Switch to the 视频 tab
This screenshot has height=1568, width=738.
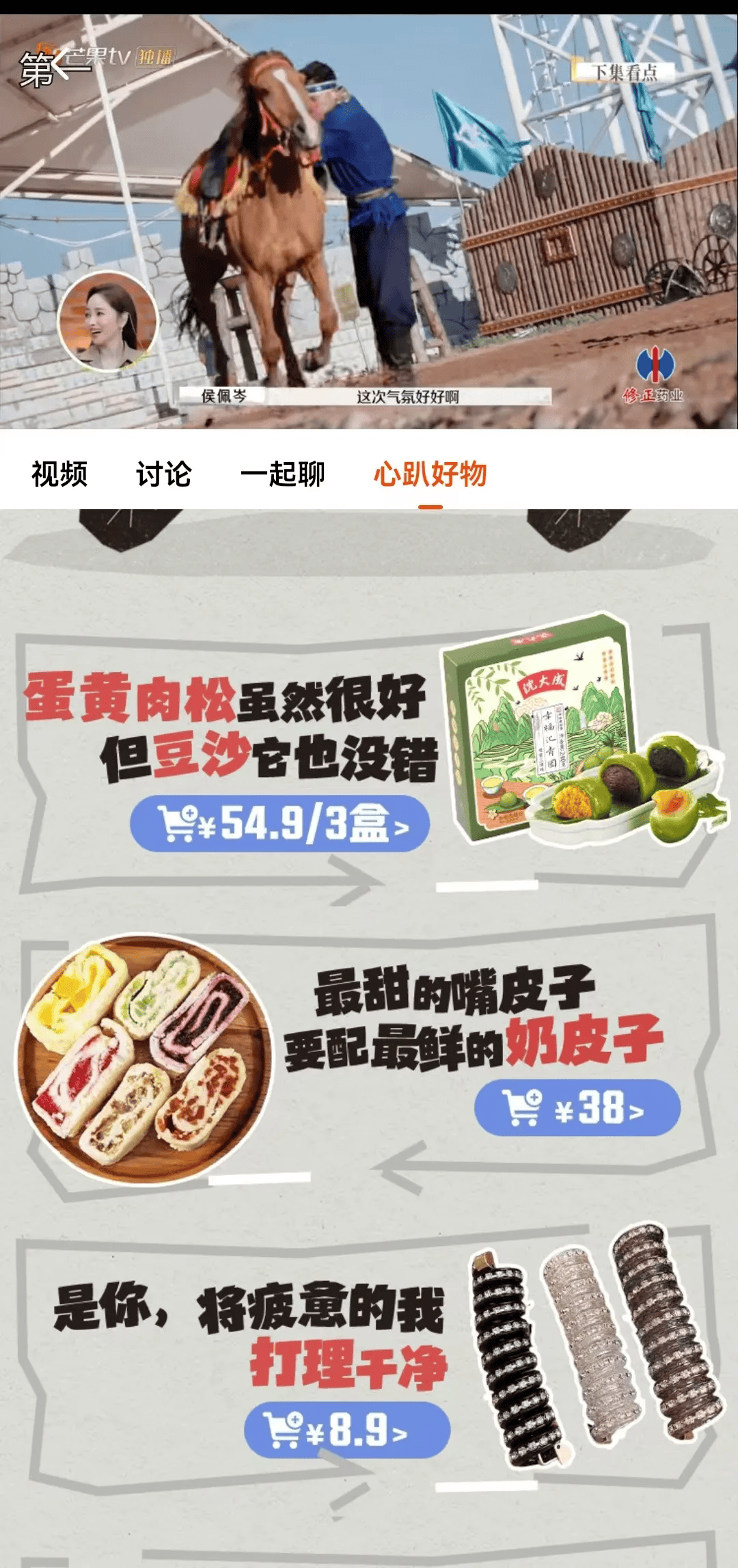click(x=59, y=474)
